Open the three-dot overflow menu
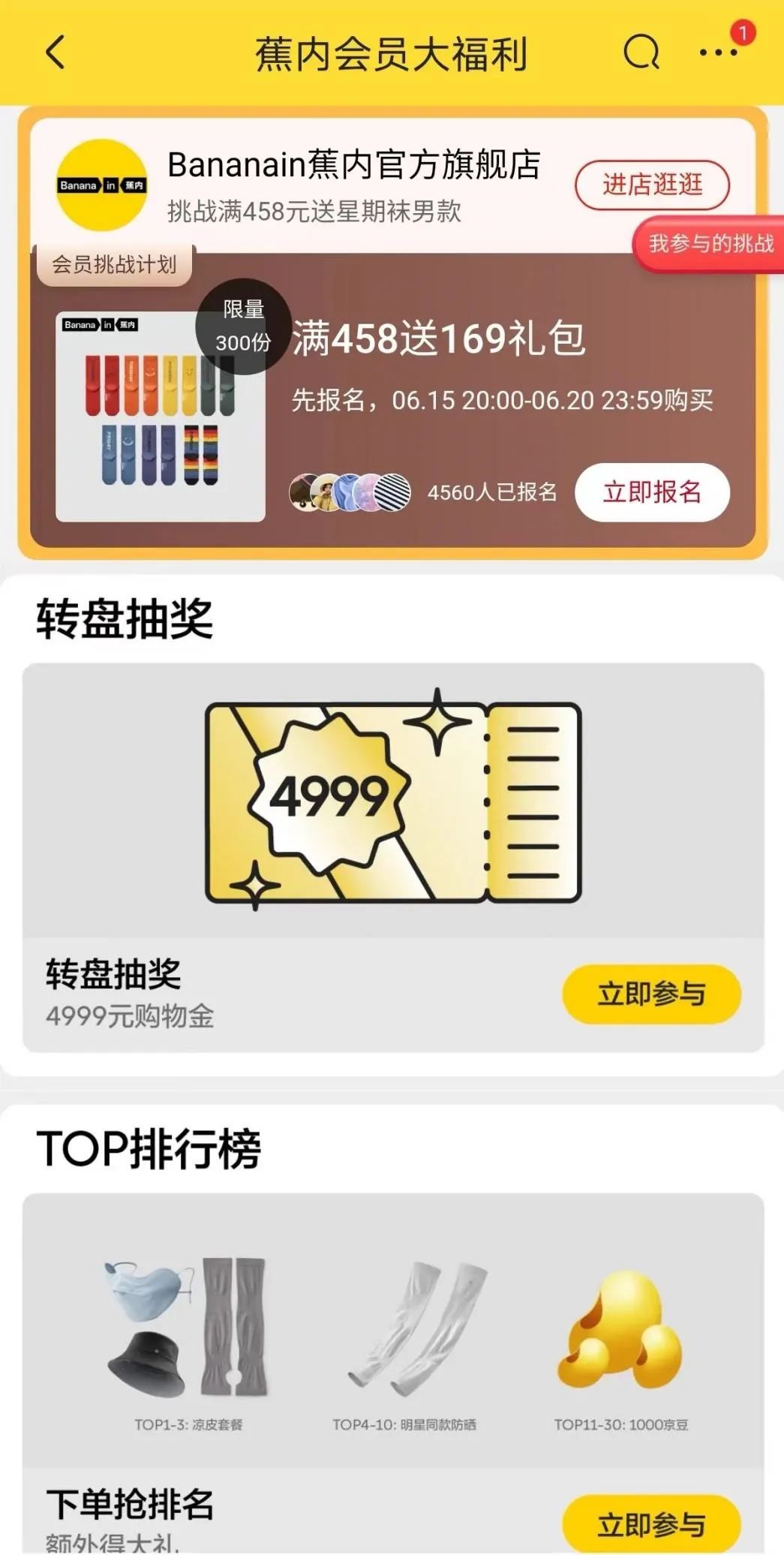Screen dimensions: 784x1555 [717, 53]
